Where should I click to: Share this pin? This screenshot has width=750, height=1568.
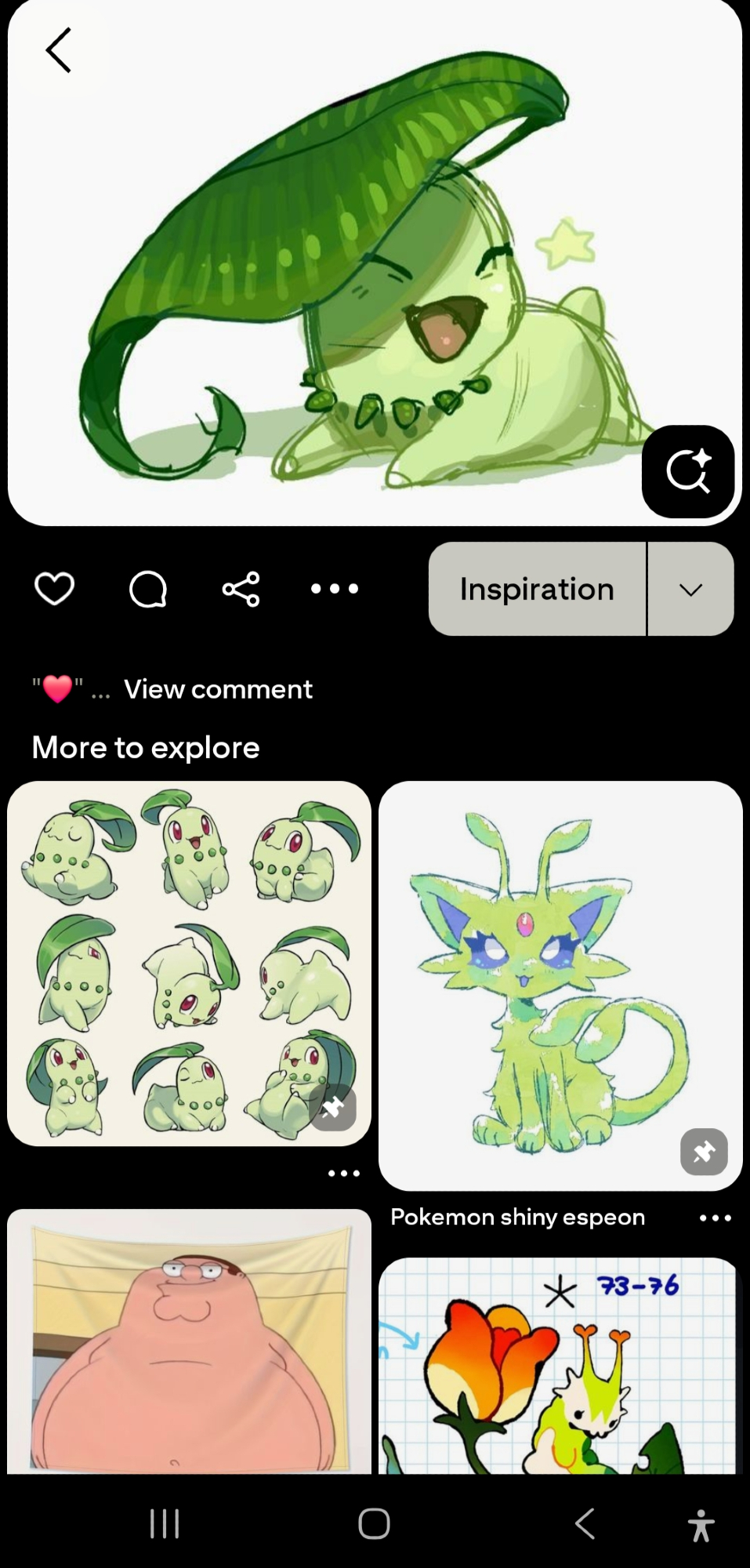point(241,589)
